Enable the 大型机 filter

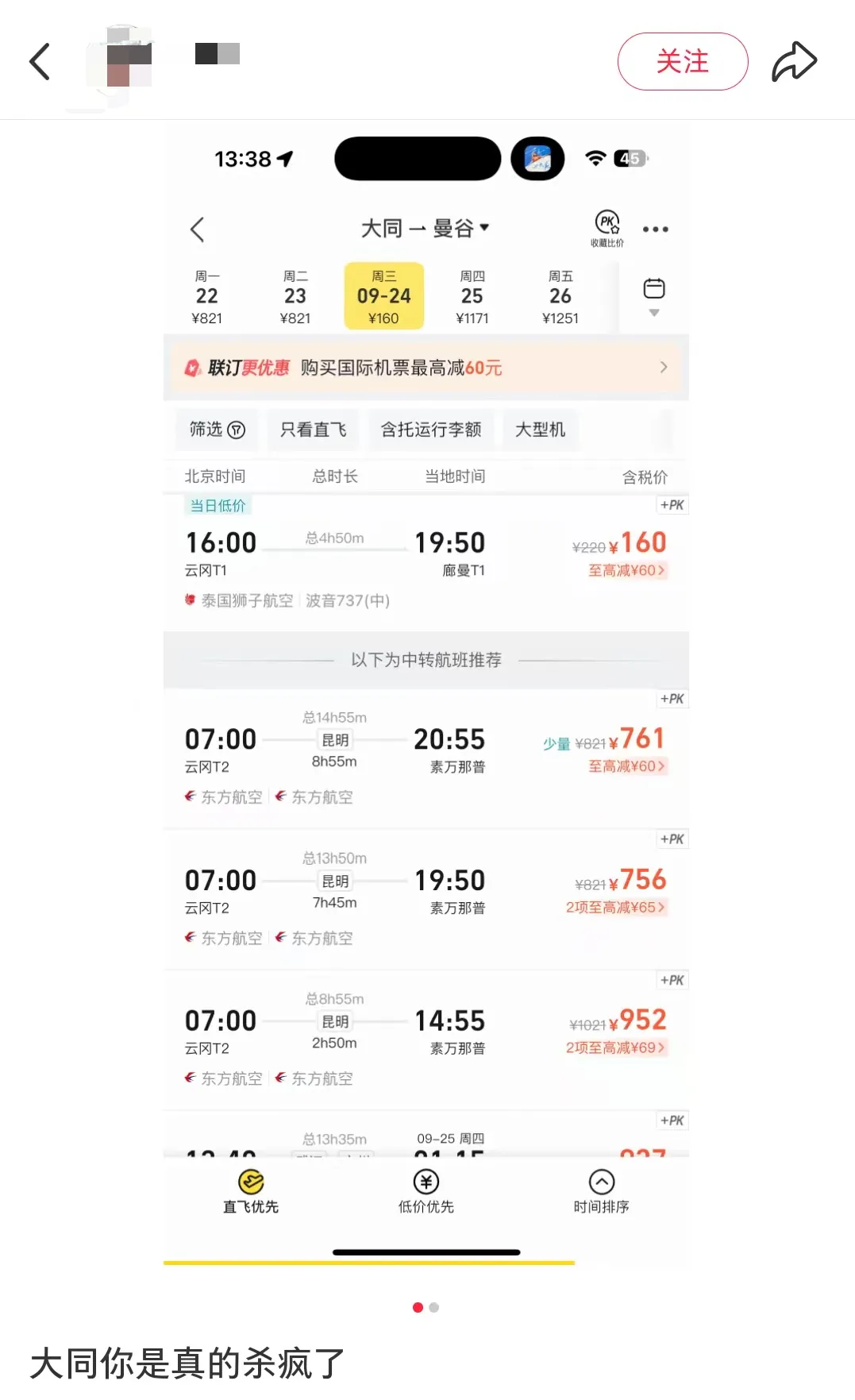tap(540, 430)
